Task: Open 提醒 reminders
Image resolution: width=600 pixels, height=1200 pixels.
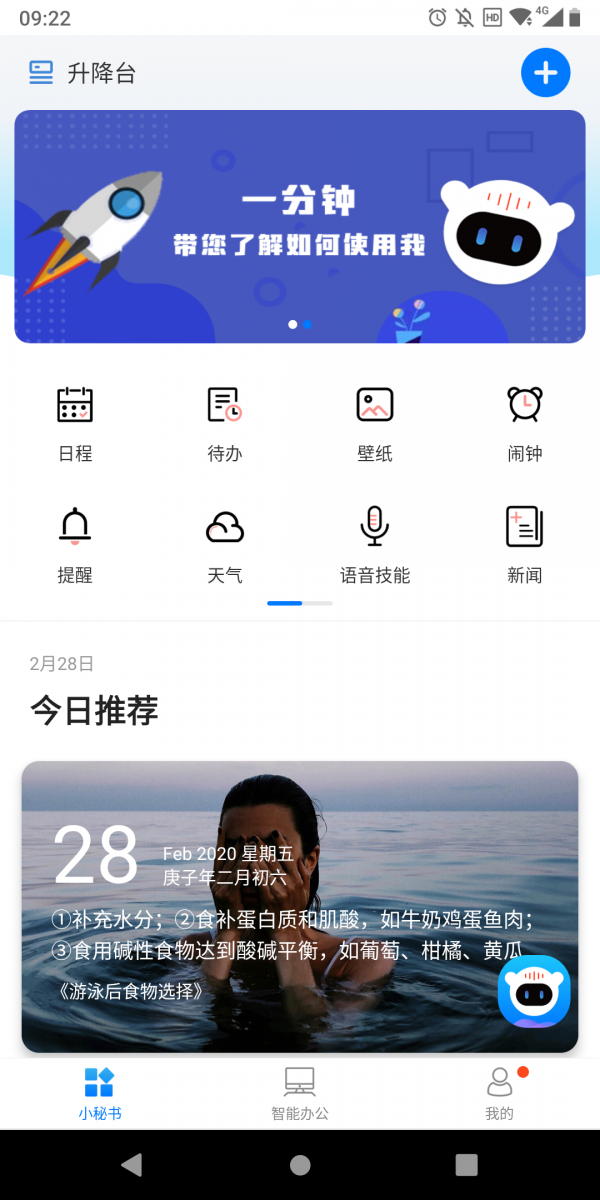Action: tap(75, 545)
